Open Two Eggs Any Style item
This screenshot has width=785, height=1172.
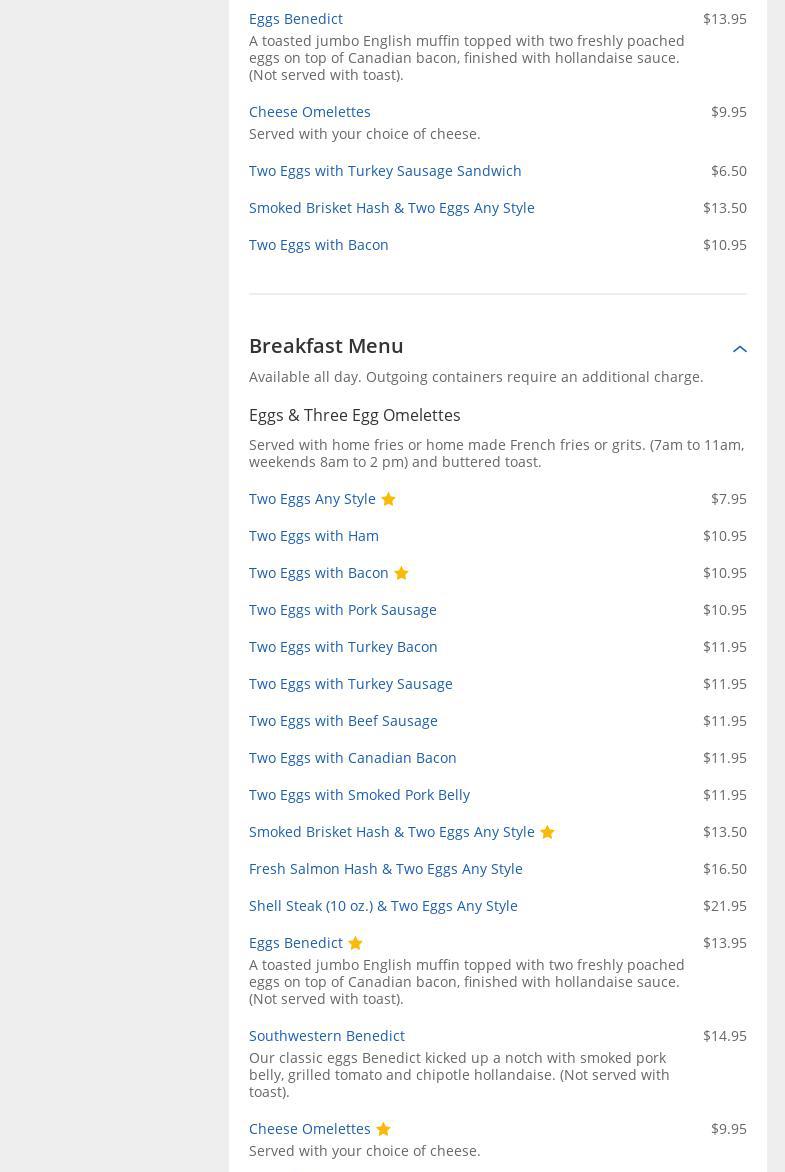(x=312, y=499)
